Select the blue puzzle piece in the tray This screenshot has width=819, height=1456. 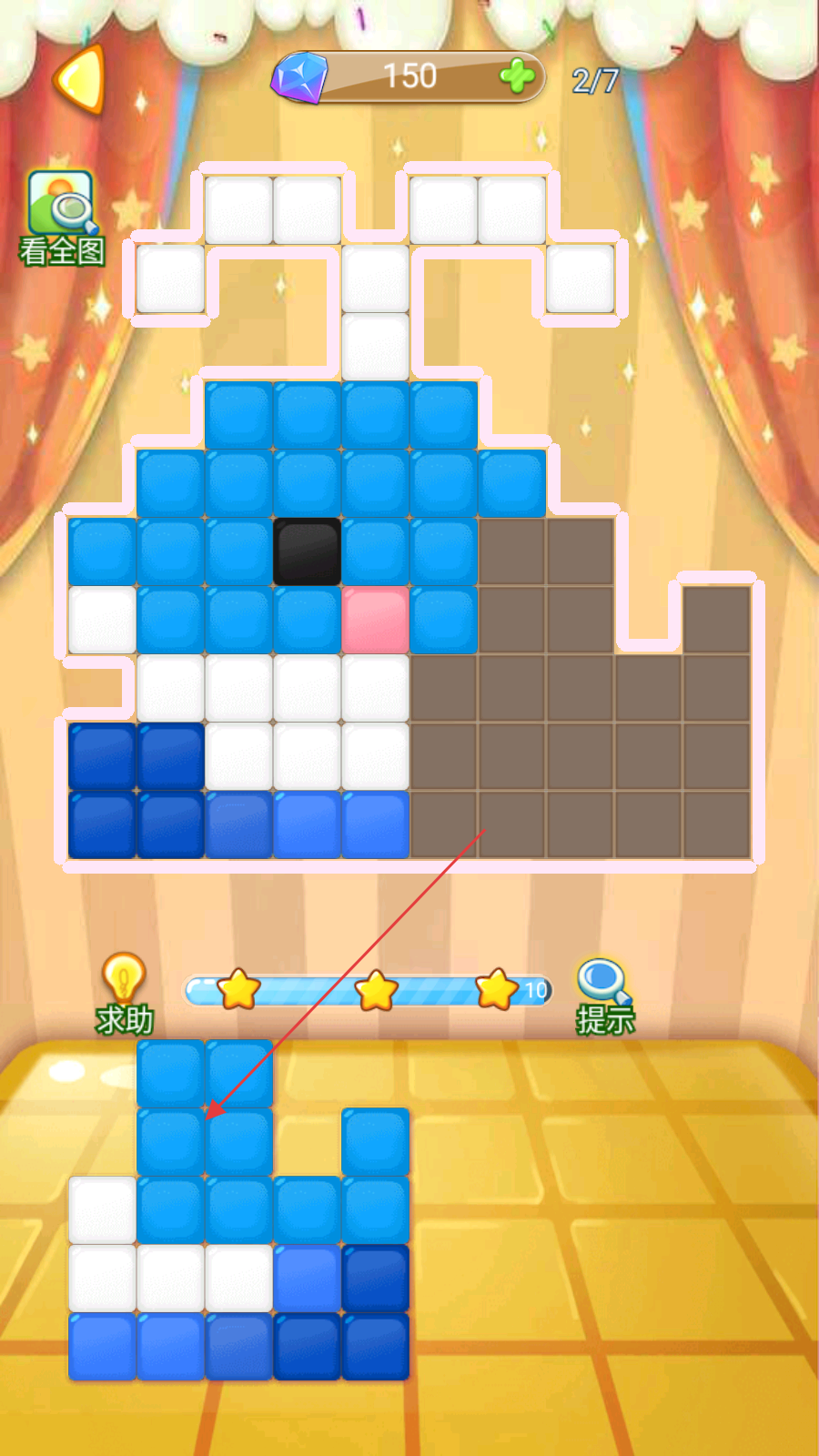pos(239,1210)
